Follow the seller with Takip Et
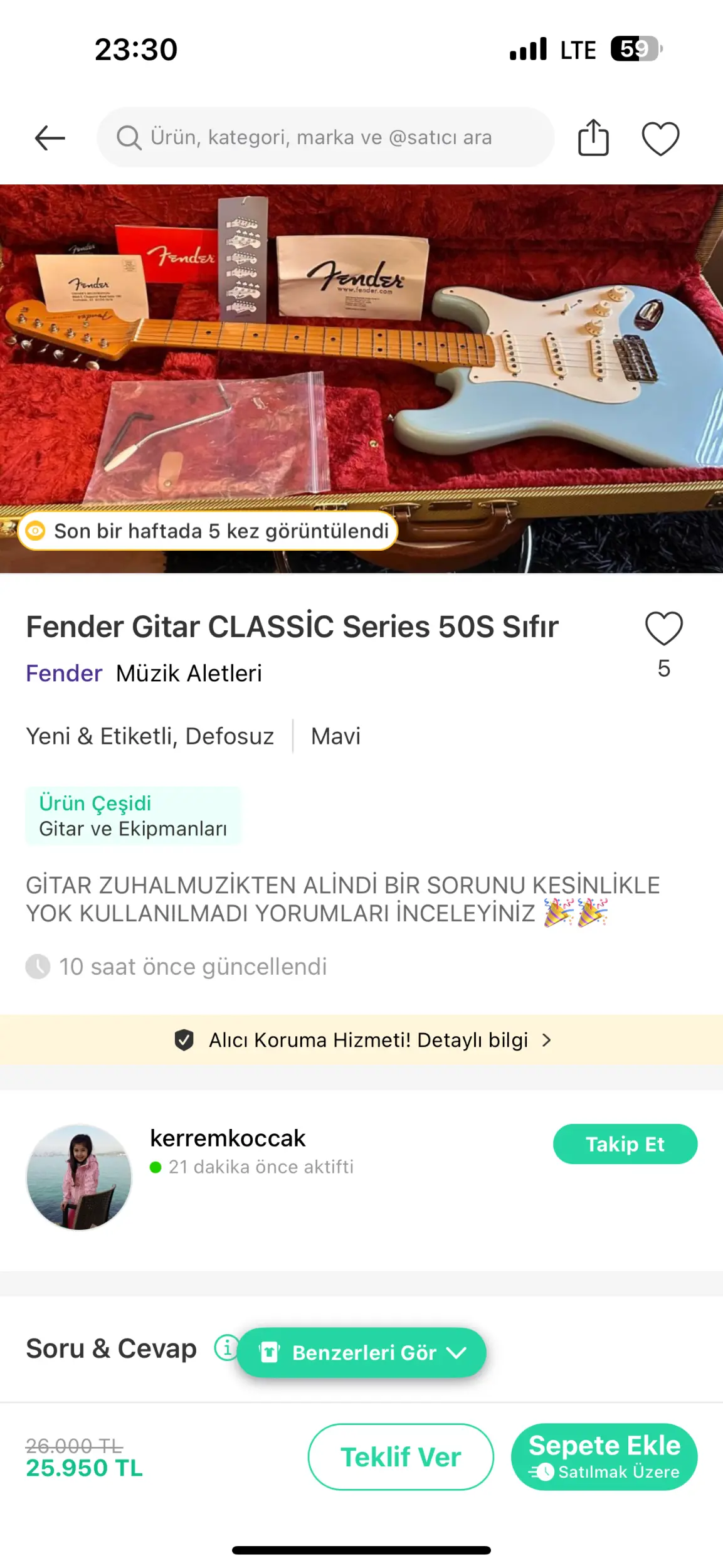Viewport: 723px width, 1568px height. tap(625, 1144)
